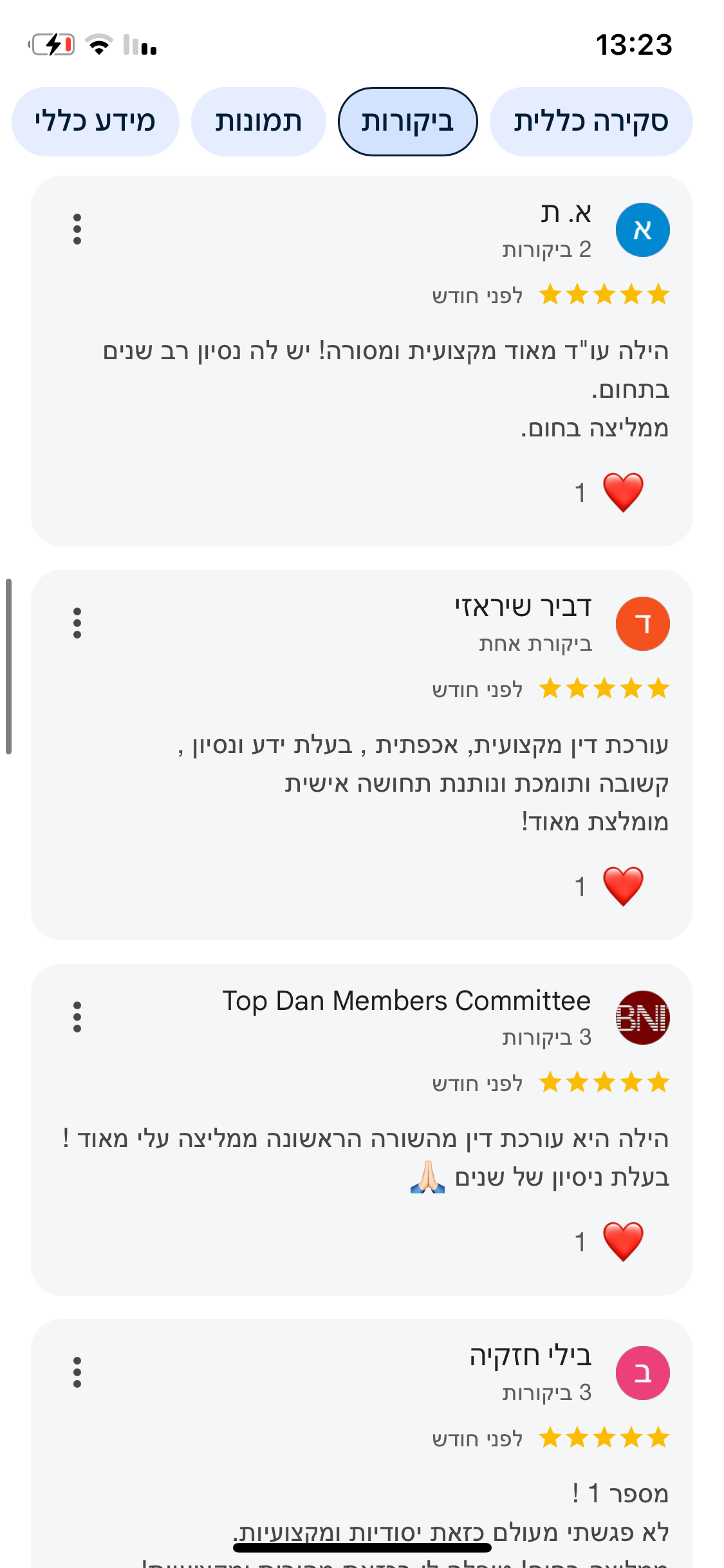Open the תמונות tab
The width and height of the screenshot is (724, 1568).
pos(258,122)
